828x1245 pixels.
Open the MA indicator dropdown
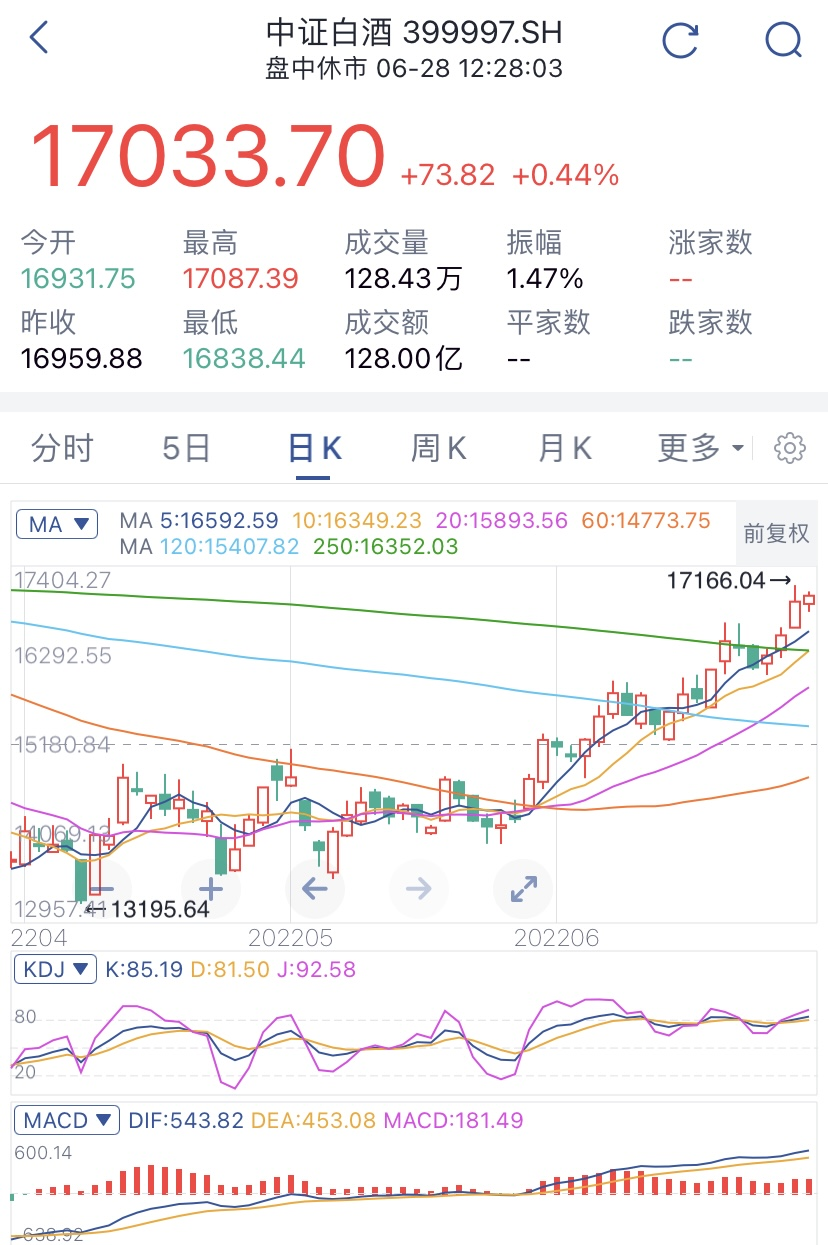pos(56,524)
